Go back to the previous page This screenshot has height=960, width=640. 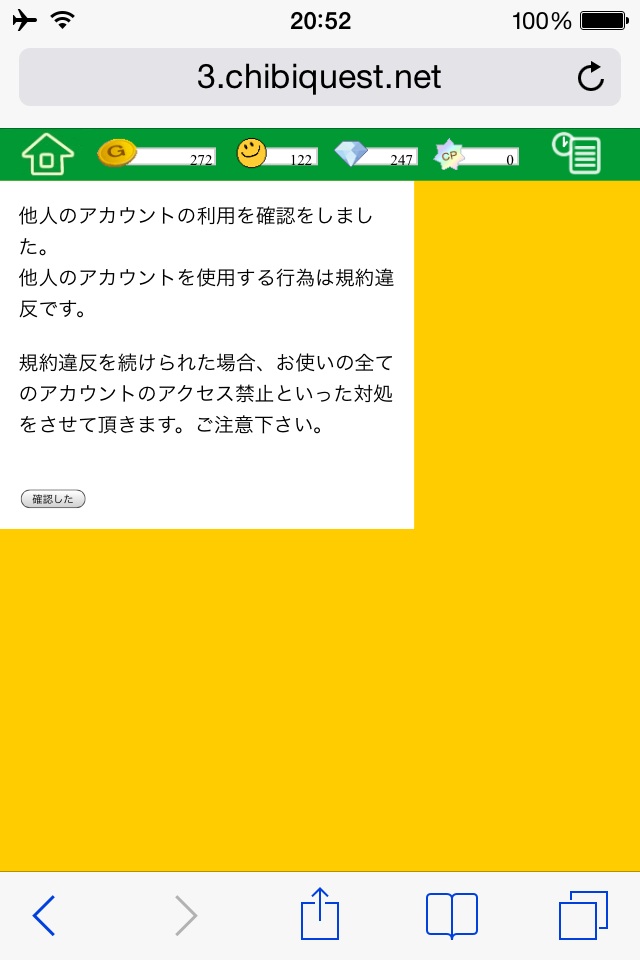coord(44,915)
